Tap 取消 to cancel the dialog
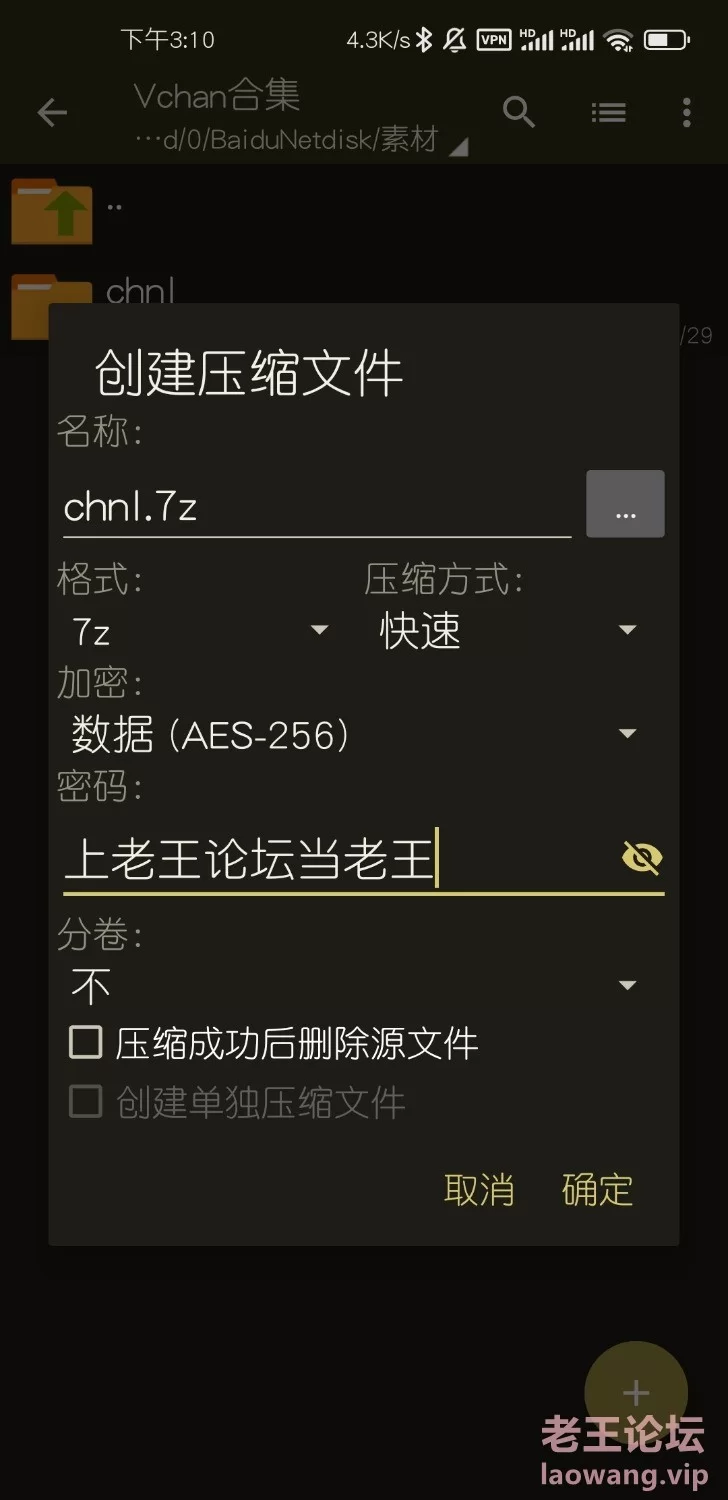Image resolution: width=728 pixels, height=1500 pixels. pos(479,1190)
